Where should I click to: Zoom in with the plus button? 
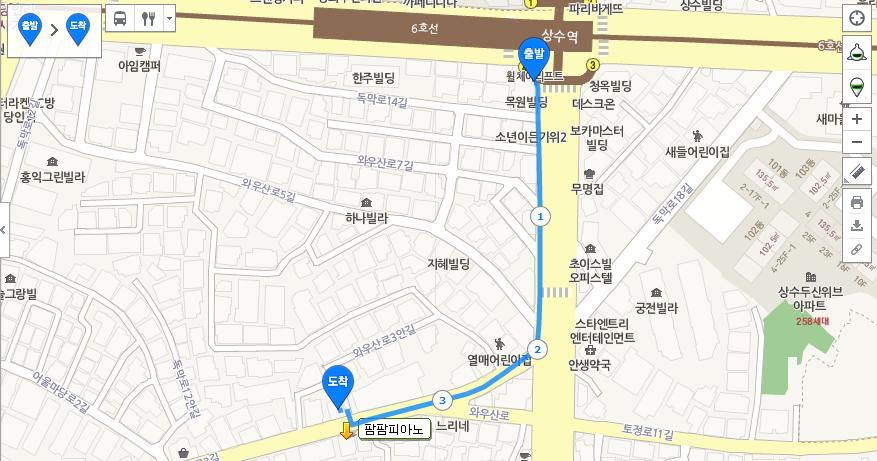[x=857, y=119]
